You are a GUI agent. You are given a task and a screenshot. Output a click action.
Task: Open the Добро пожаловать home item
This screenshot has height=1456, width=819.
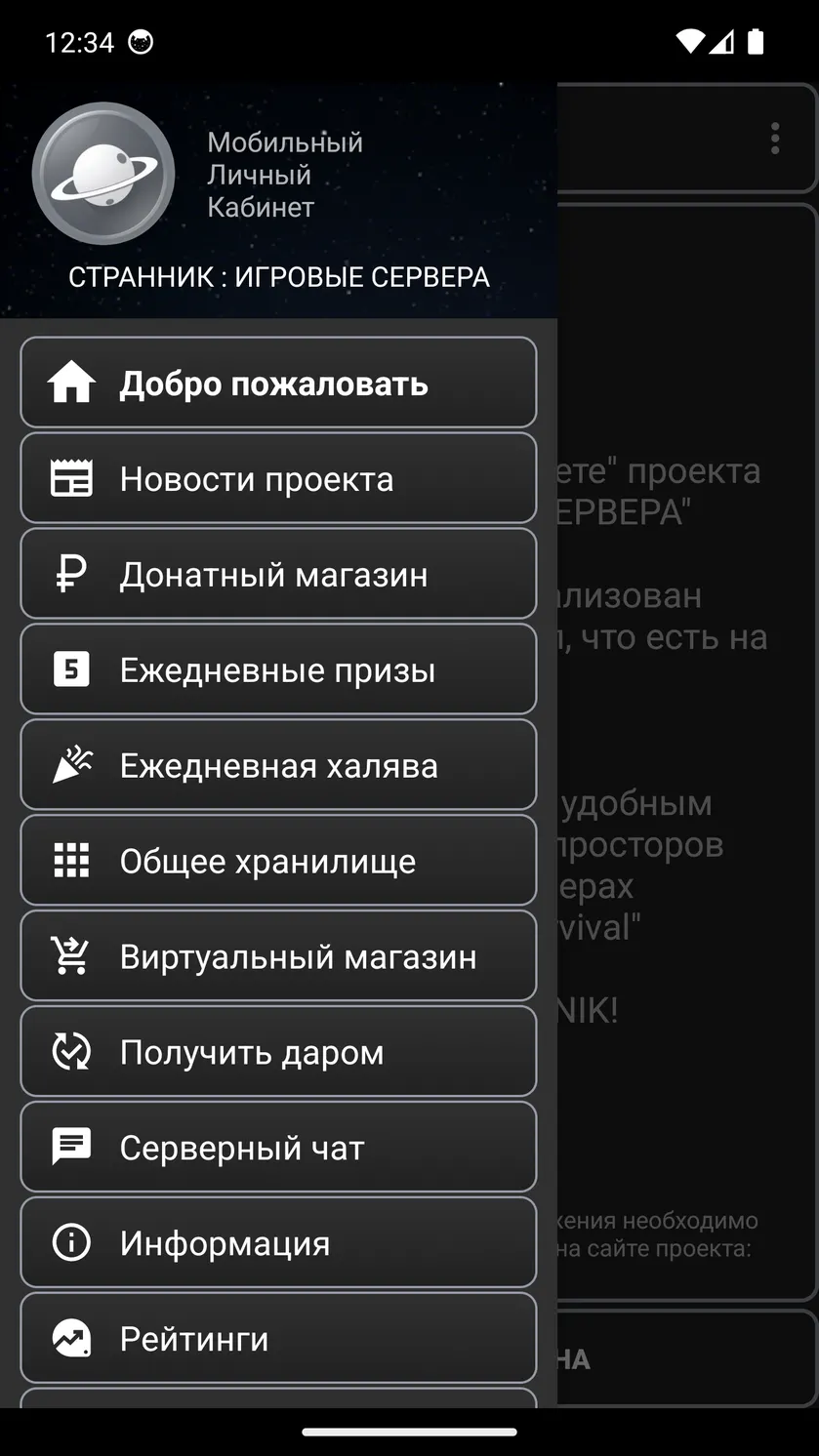coord(278,383)
